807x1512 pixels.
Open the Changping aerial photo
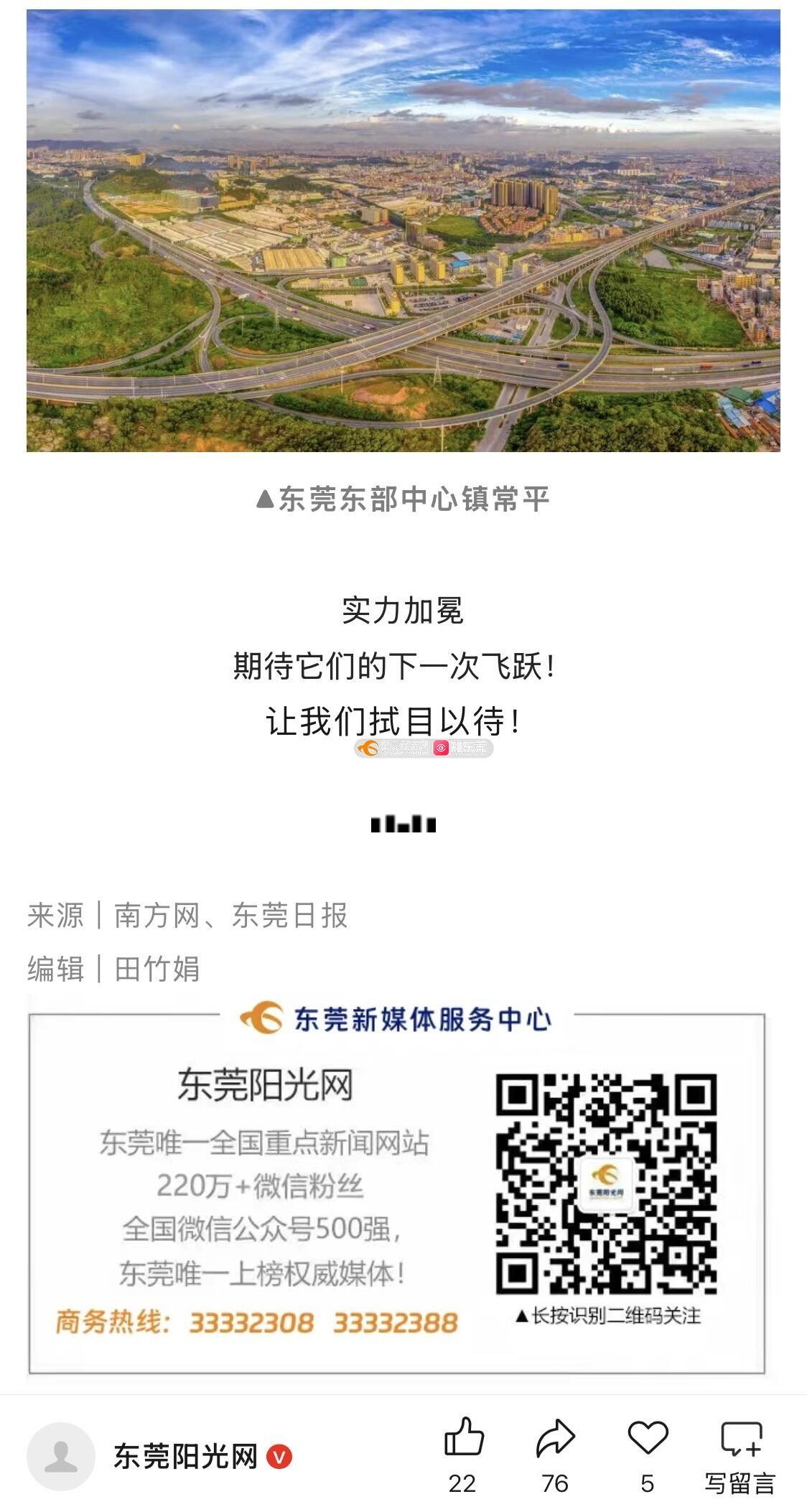tap(403, 230)
